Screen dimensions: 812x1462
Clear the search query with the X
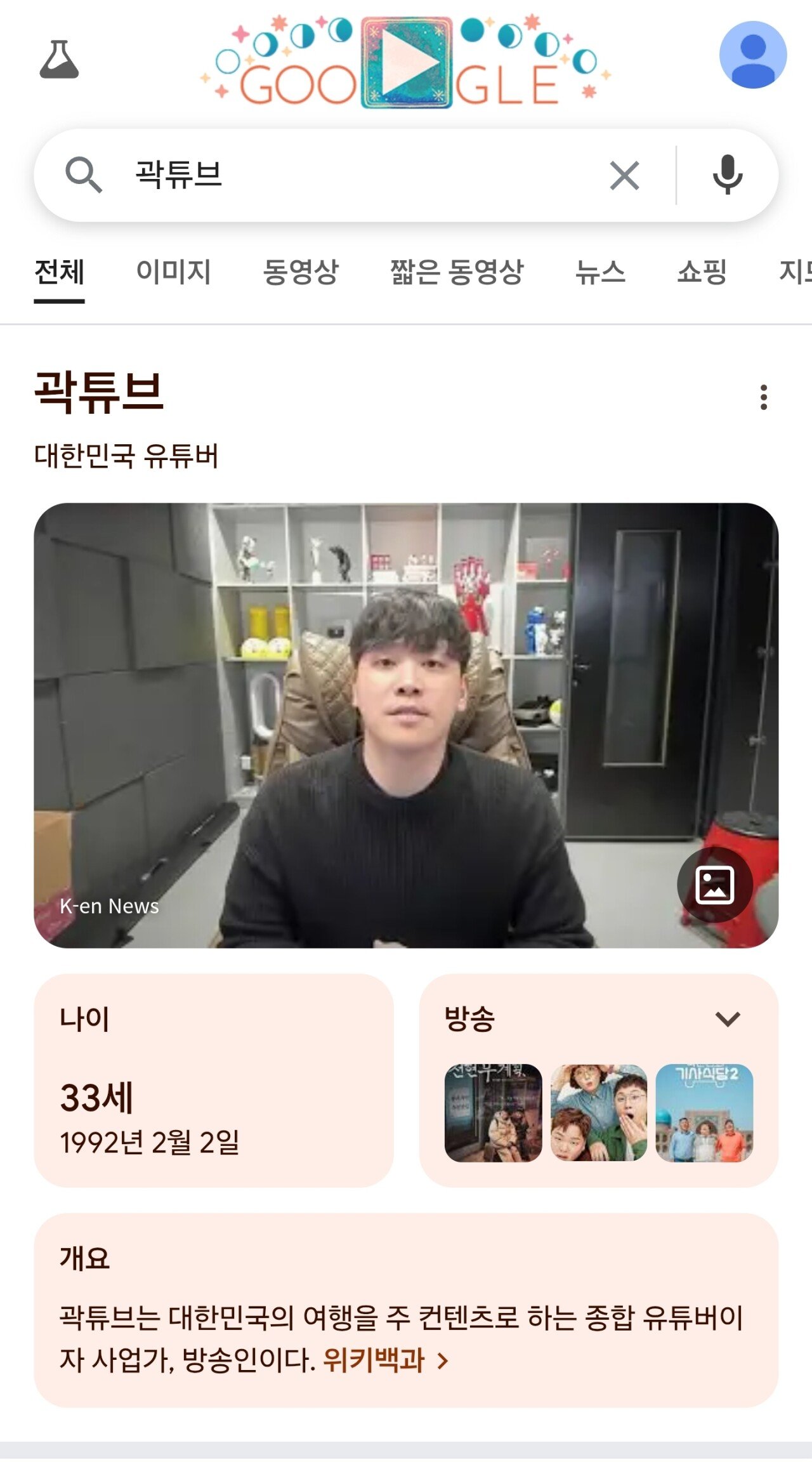tap(624, 176)
